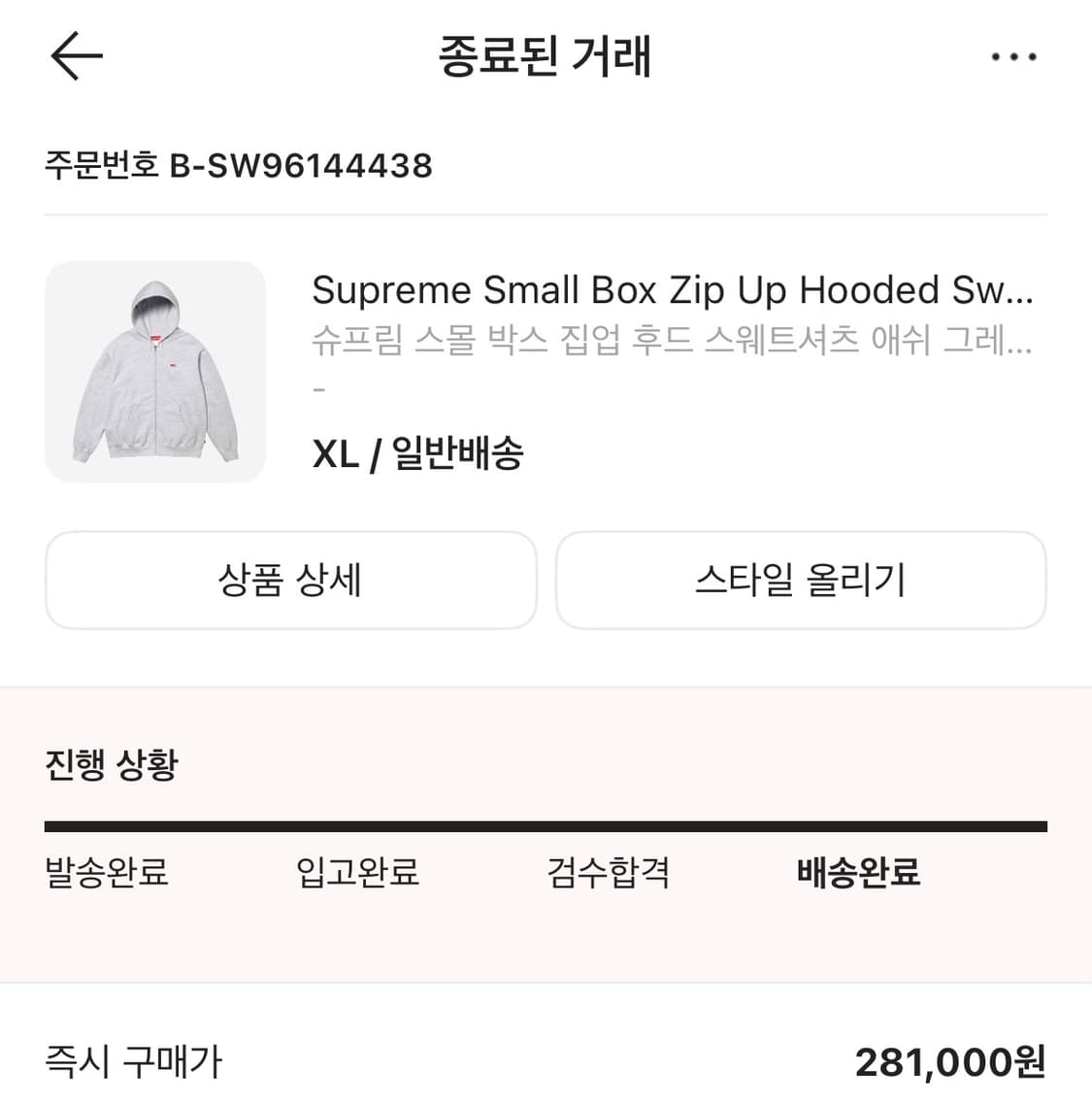Click the 스타일 올리기 button
This screenshot has width=1092, height=1102.
coord(801,581)
